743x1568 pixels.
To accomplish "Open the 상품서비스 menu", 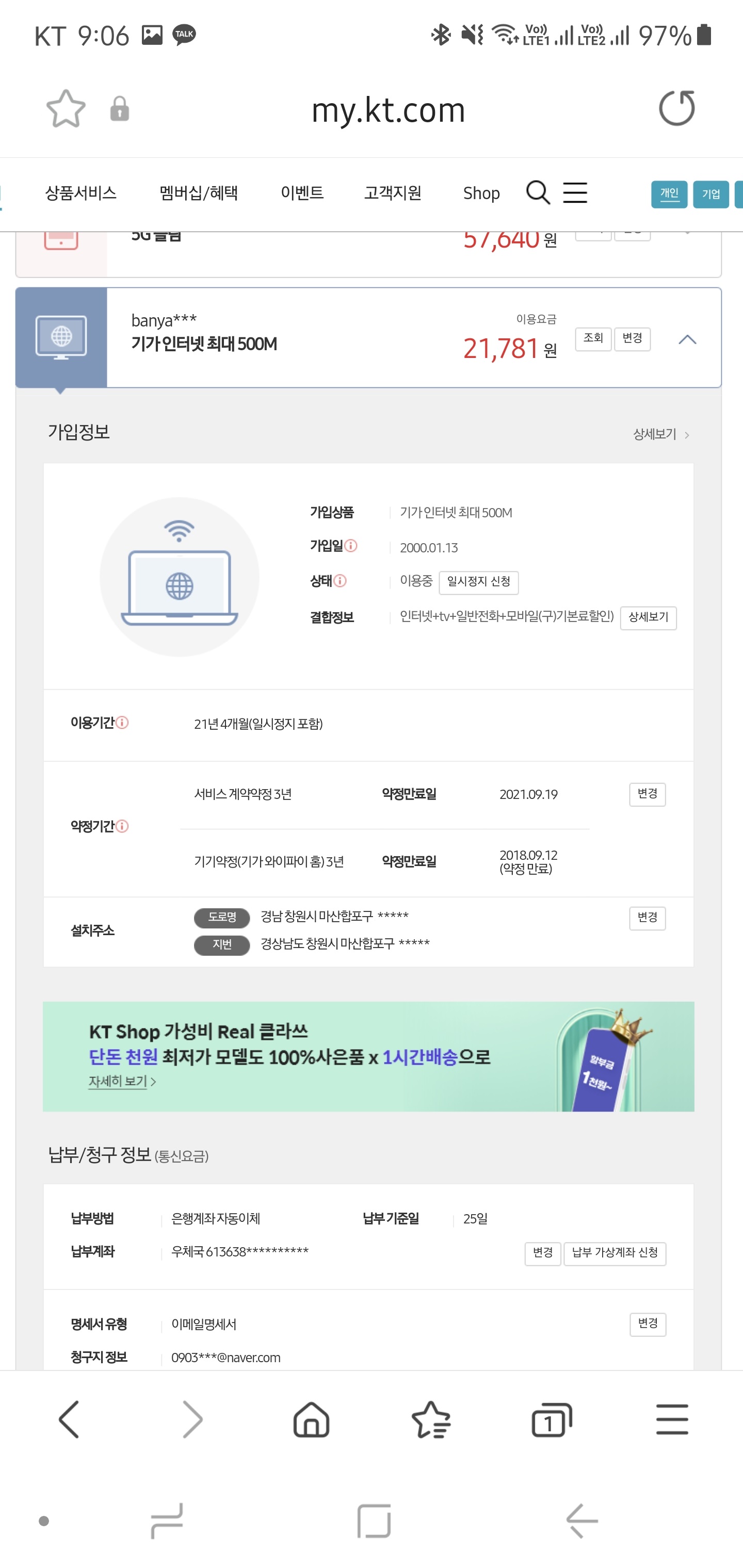I will tap(80, 193).
